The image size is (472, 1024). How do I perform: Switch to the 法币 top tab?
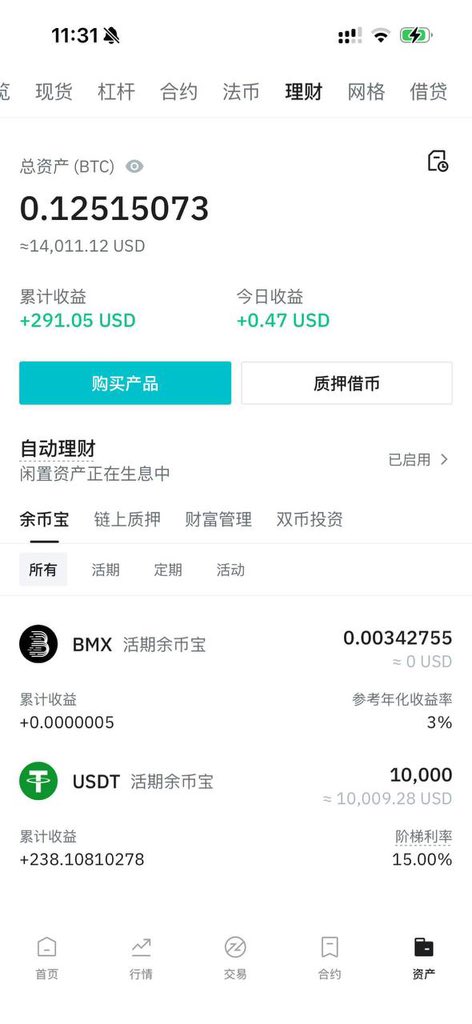point(241,91)
